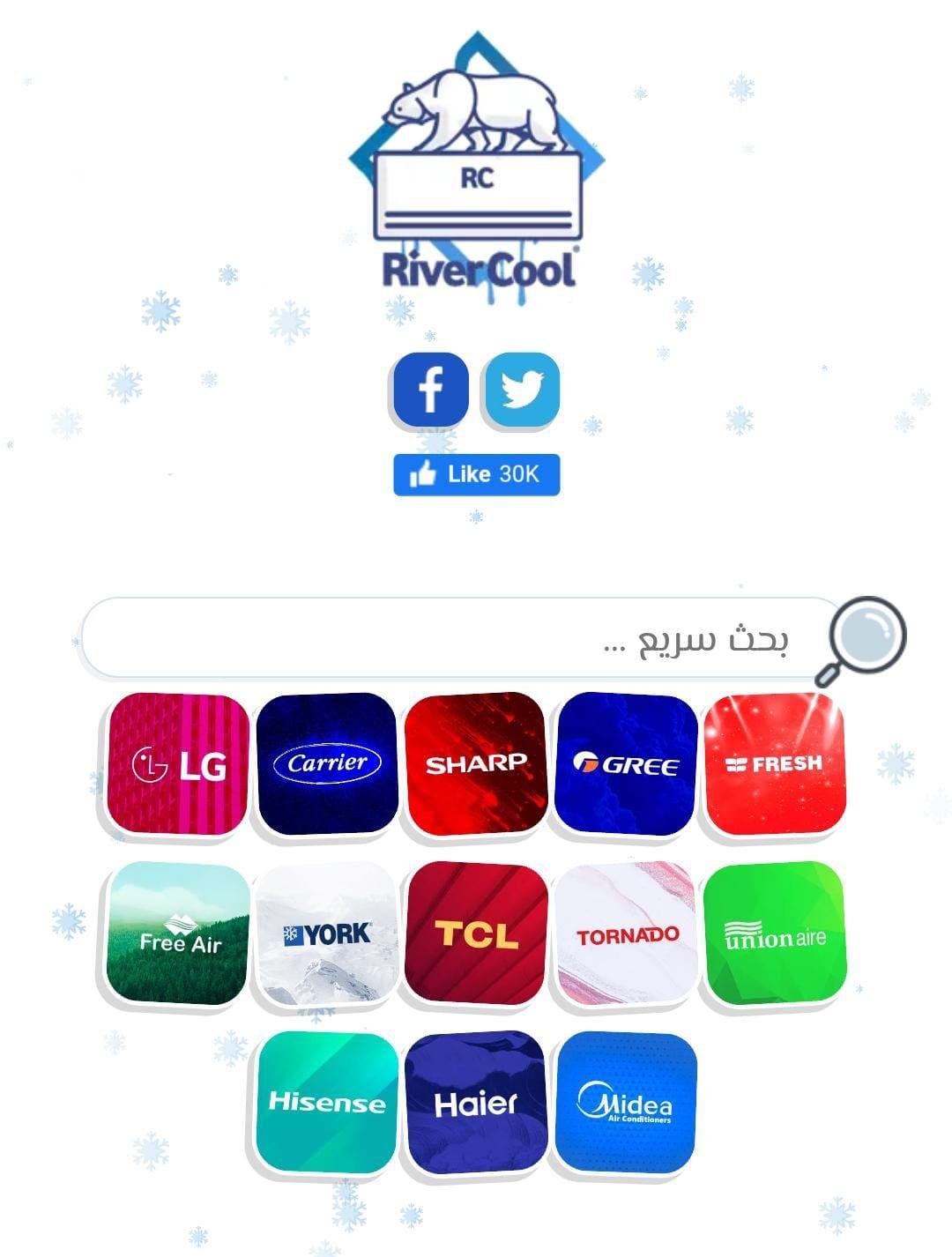The height and width of the screenshot is (1257, 952).
Task: Open the LG brand page
Action: click(x=177, y=767)
